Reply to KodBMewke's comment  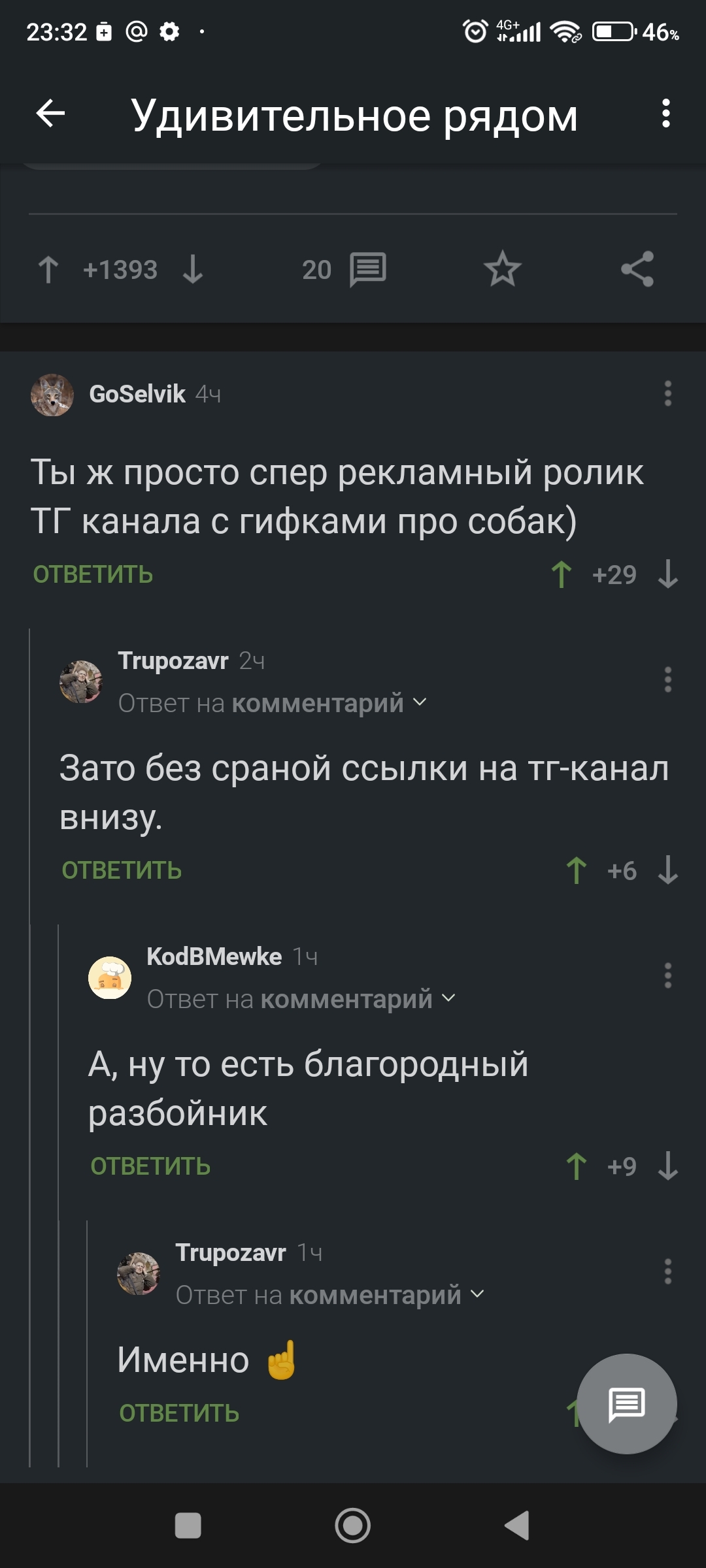coord(150,1167)
